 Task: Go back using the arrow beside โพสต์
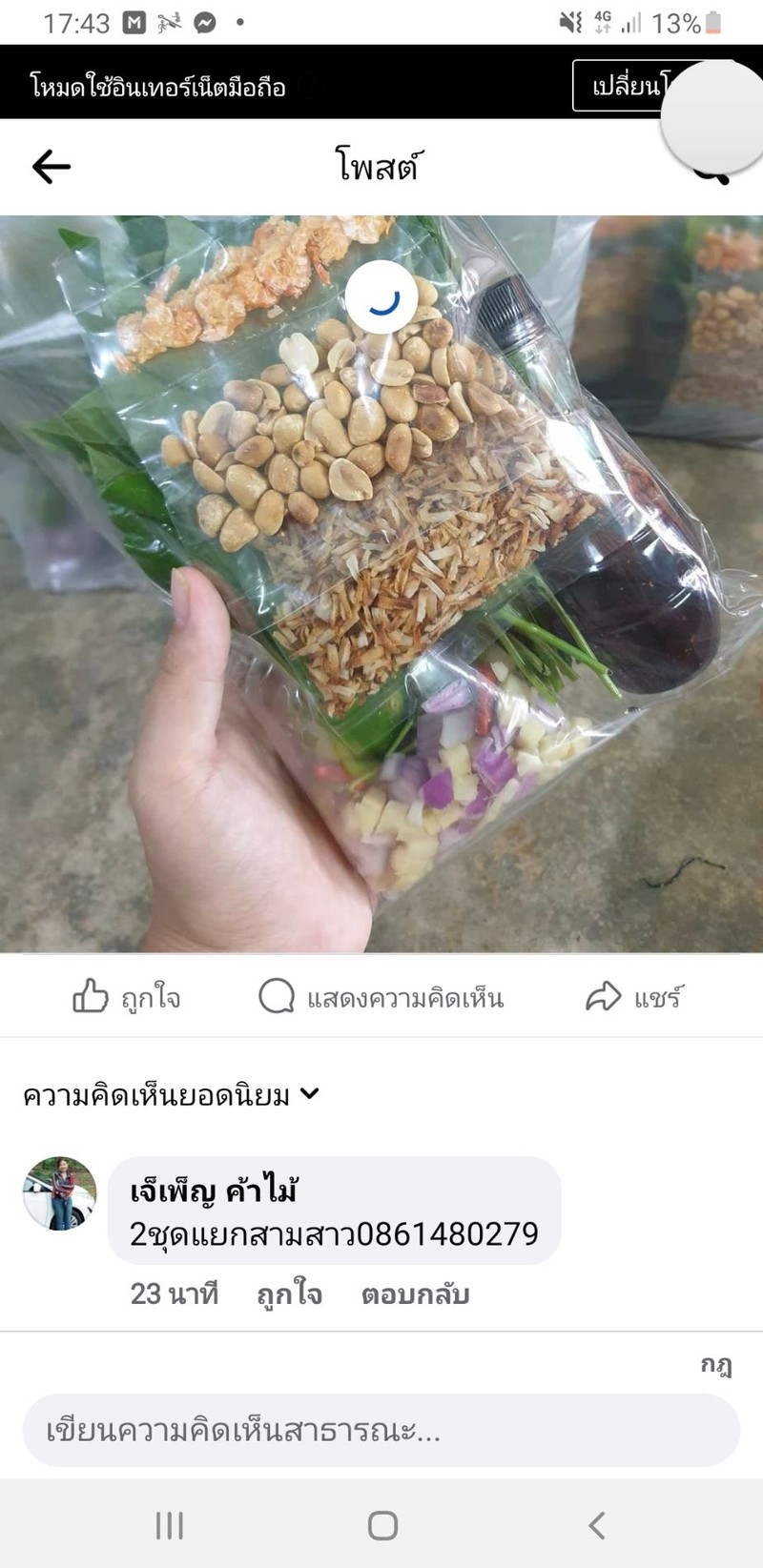52,167
